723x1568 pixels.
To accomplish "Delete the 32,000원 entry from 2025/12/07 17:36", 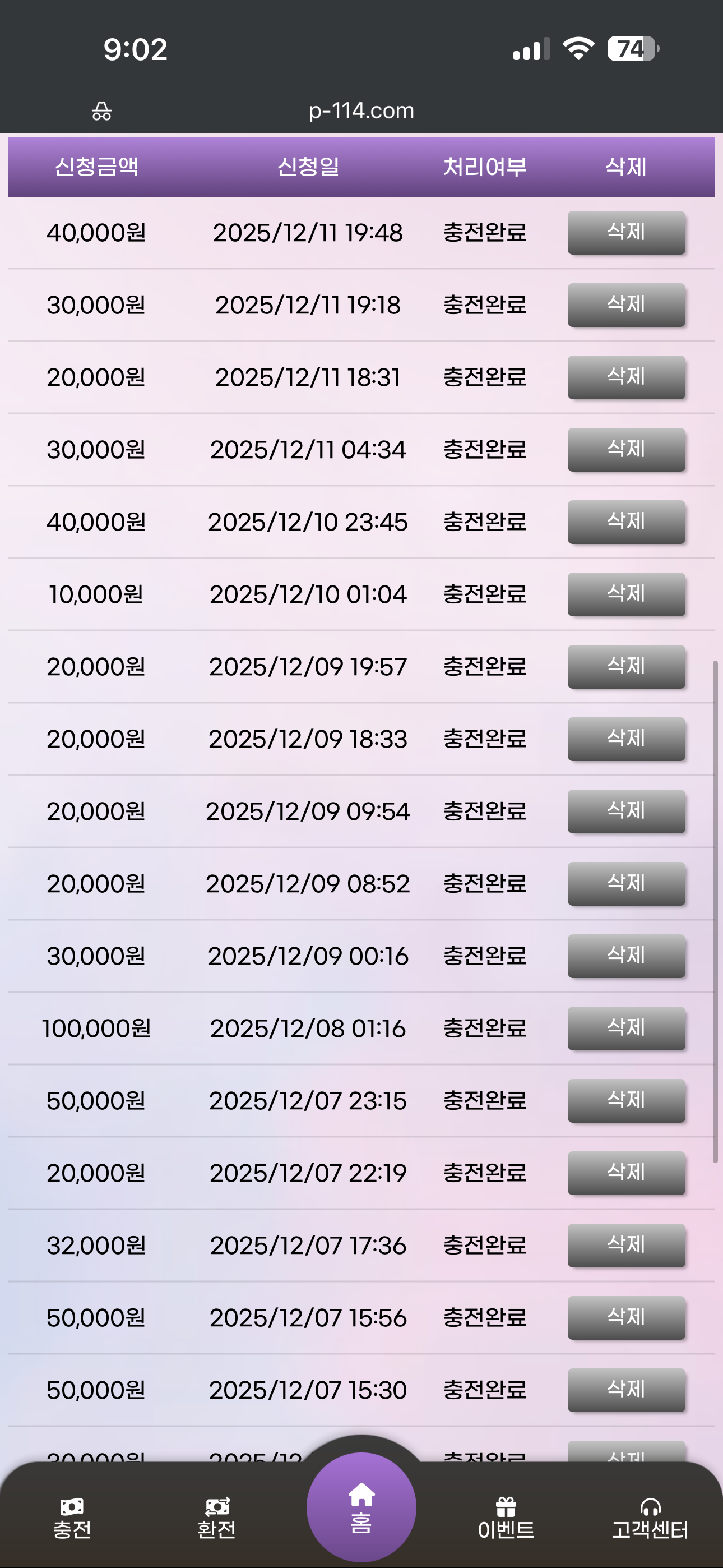I will tap(626, 1245).
